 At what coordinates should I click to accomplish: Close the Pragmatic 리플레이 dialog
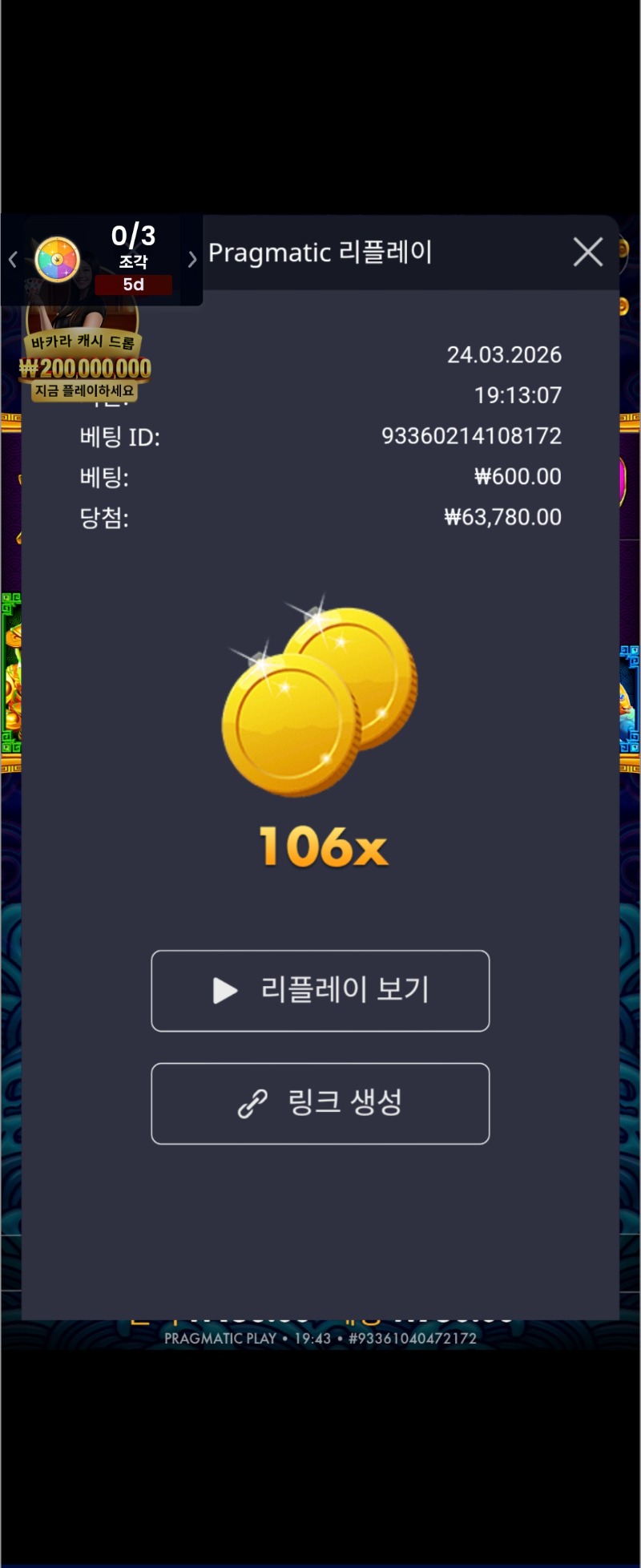point(588,253)
